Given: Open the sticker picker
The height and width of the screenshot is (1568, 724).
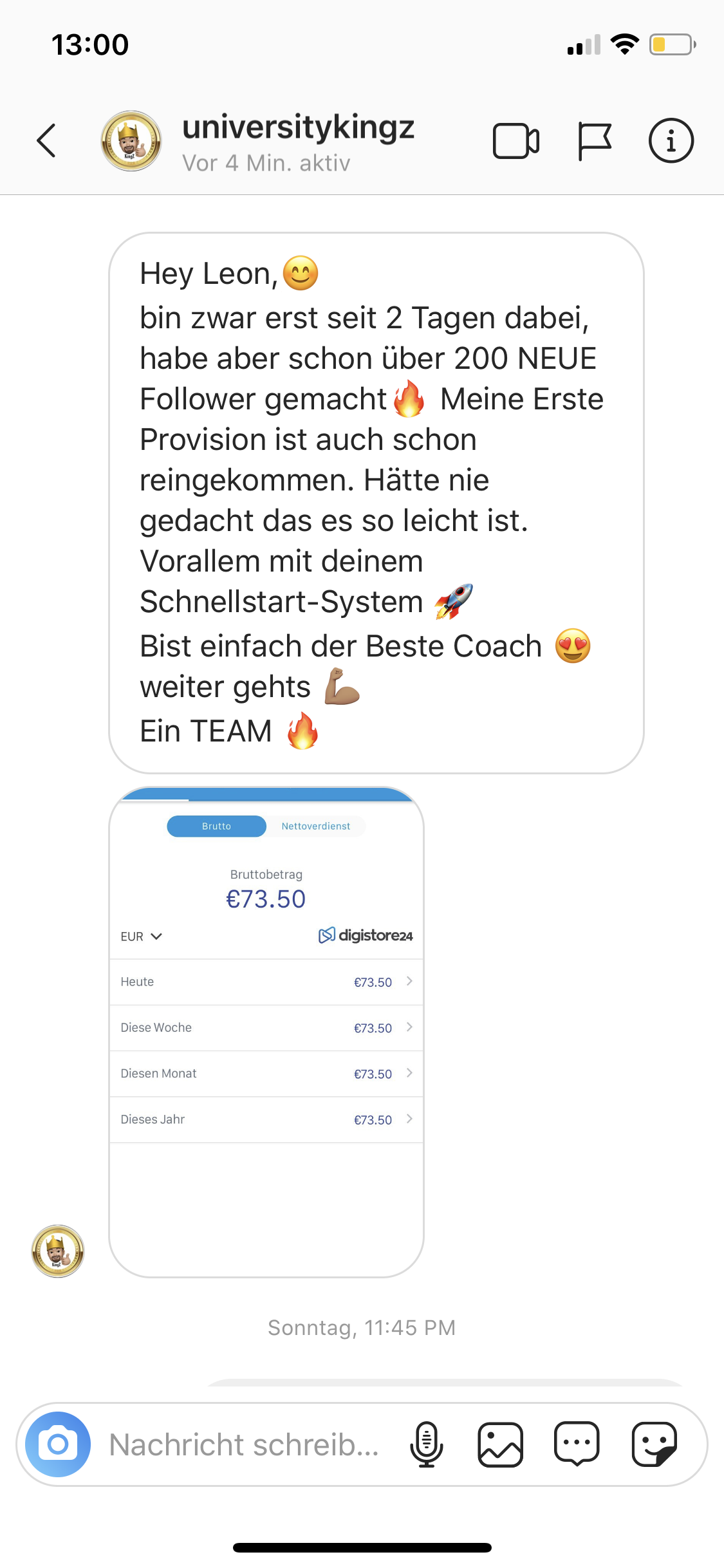Looking at the screenshot, I should (654, 1444).
